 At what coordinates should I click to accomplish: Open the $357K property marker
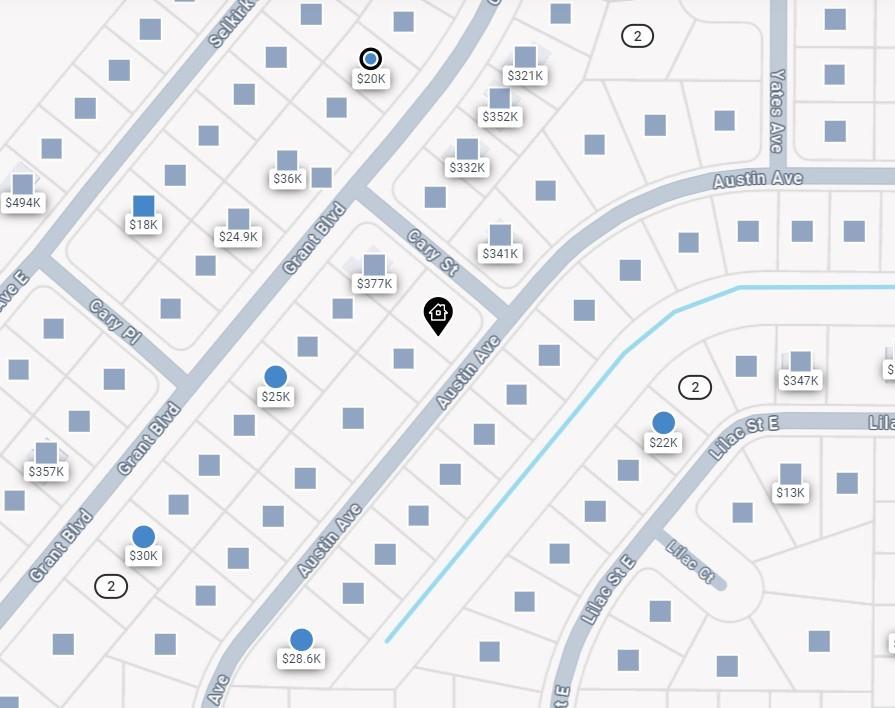[46, 455]
